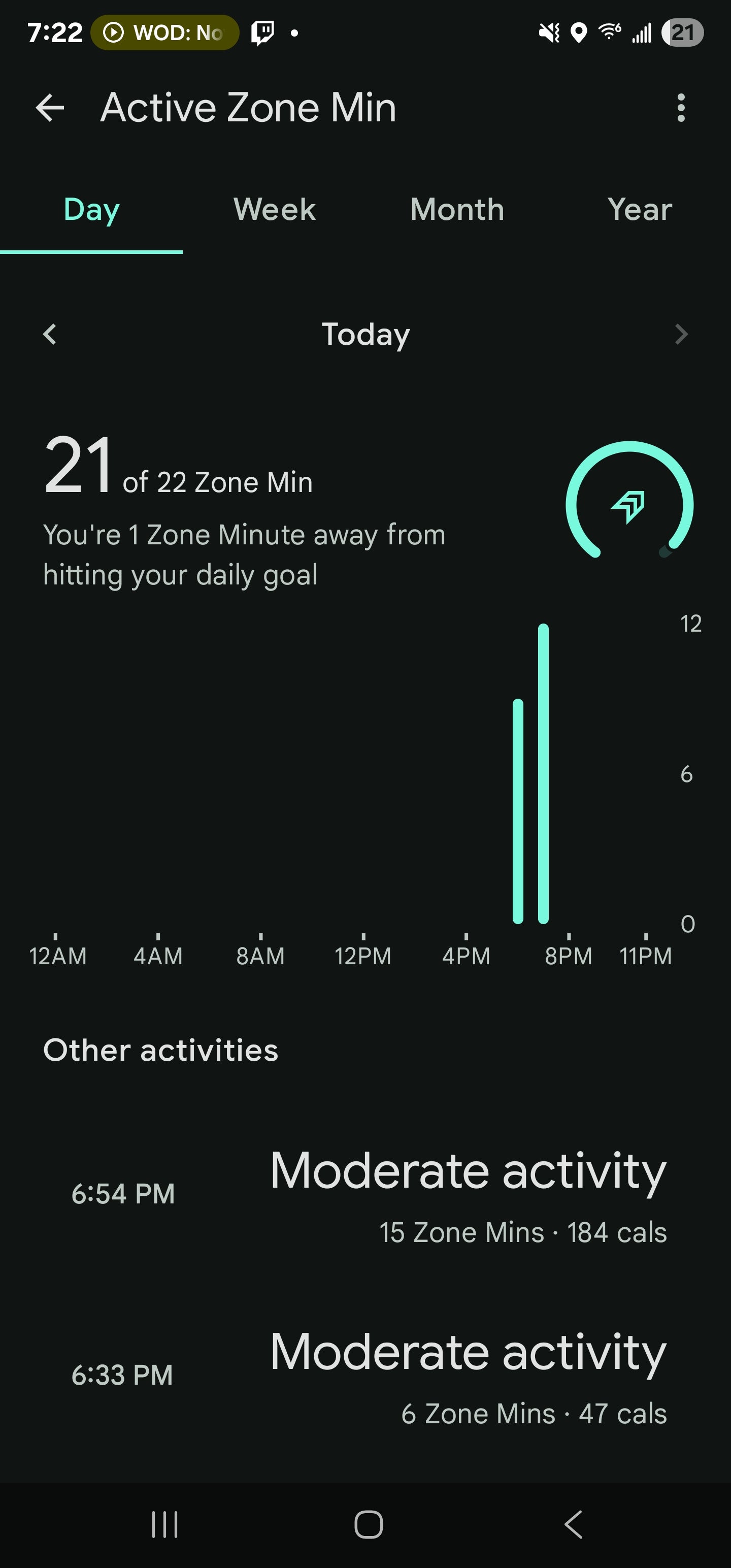Switch to the Week tab

click(x=275, y=210)
